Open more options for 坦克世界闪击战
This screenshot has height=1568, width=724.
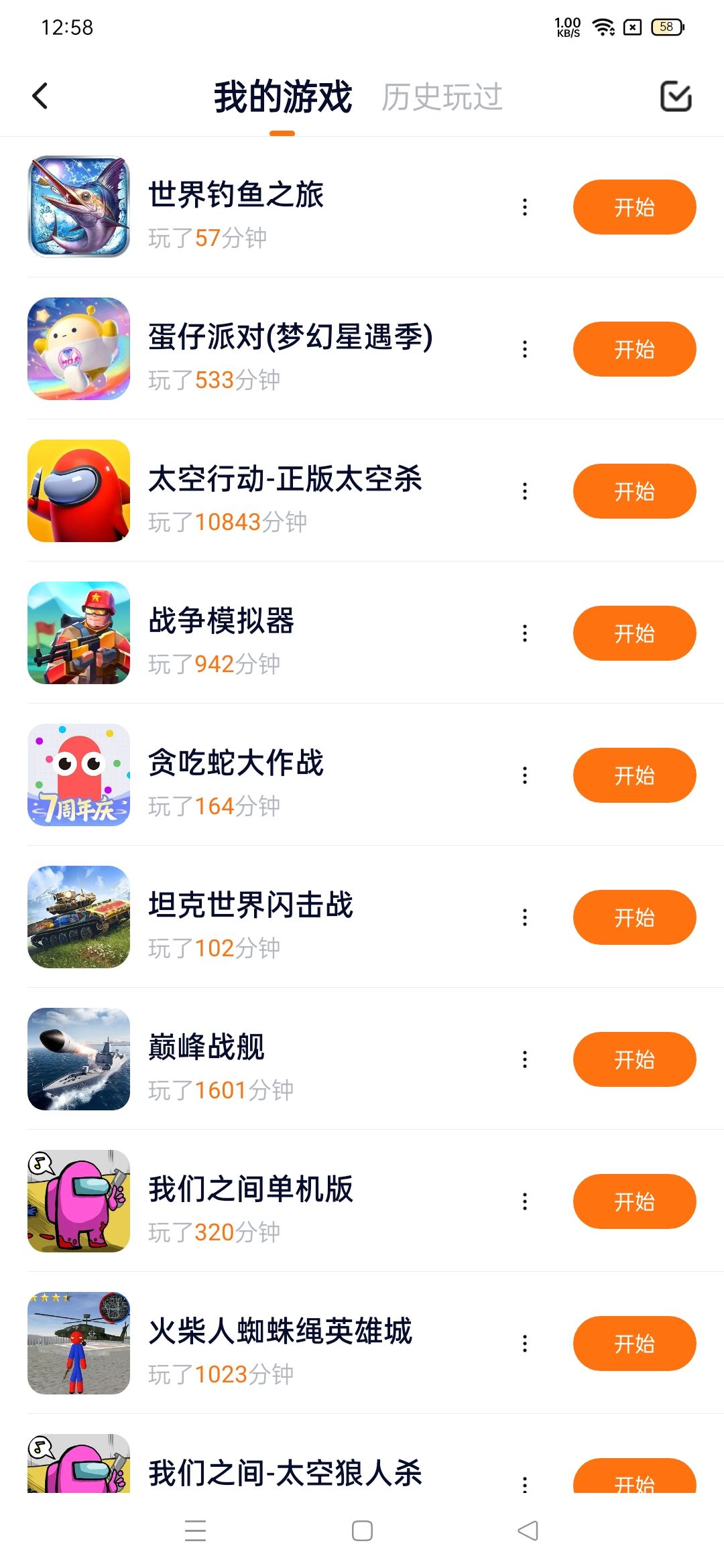(525, 917)
